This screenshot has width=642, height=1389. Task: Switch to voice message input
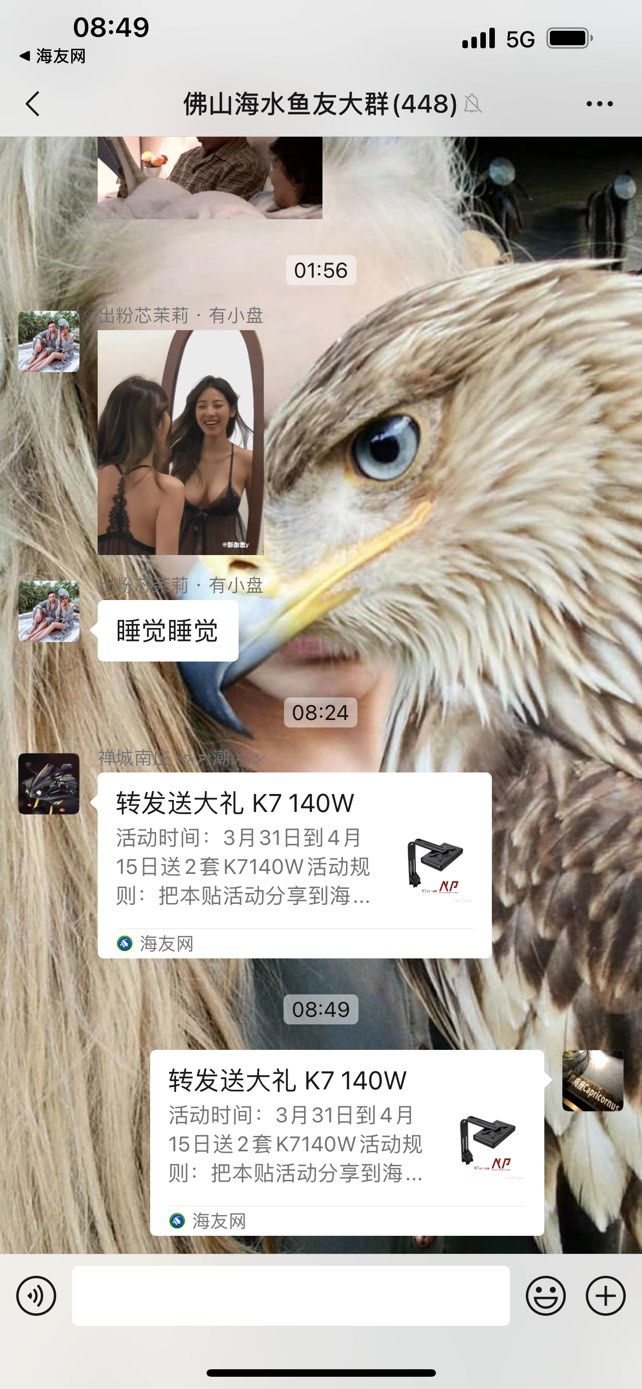point(36,1296)
